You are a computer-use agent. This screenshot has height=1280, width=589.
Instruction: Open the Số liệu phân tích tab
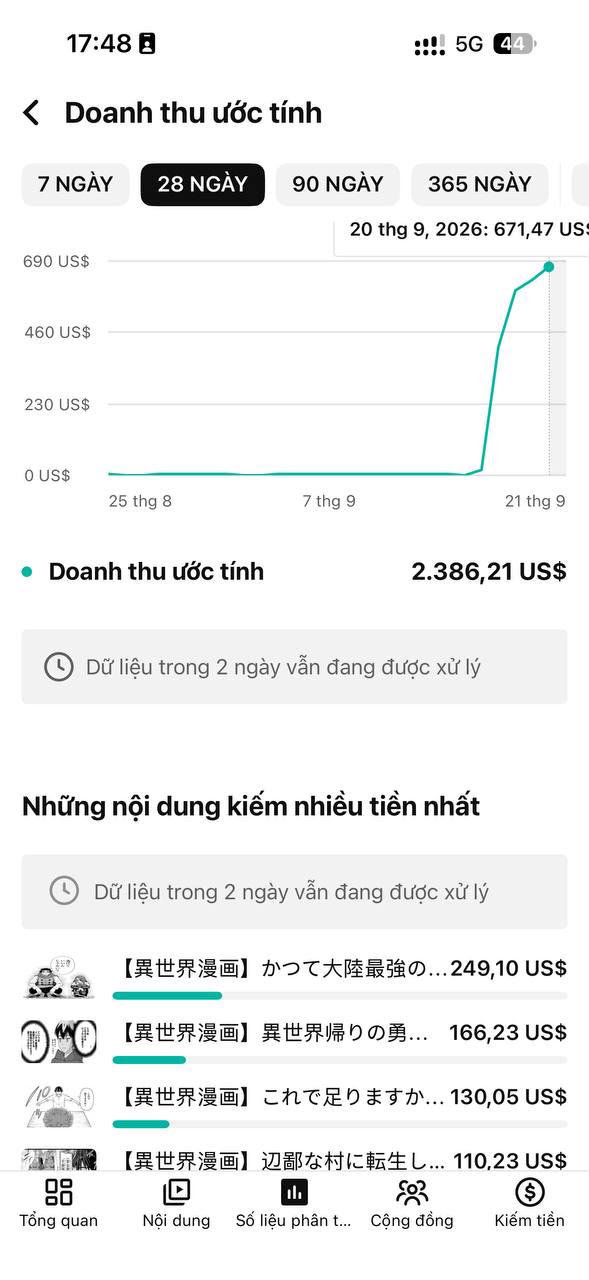pos(294,1203)
